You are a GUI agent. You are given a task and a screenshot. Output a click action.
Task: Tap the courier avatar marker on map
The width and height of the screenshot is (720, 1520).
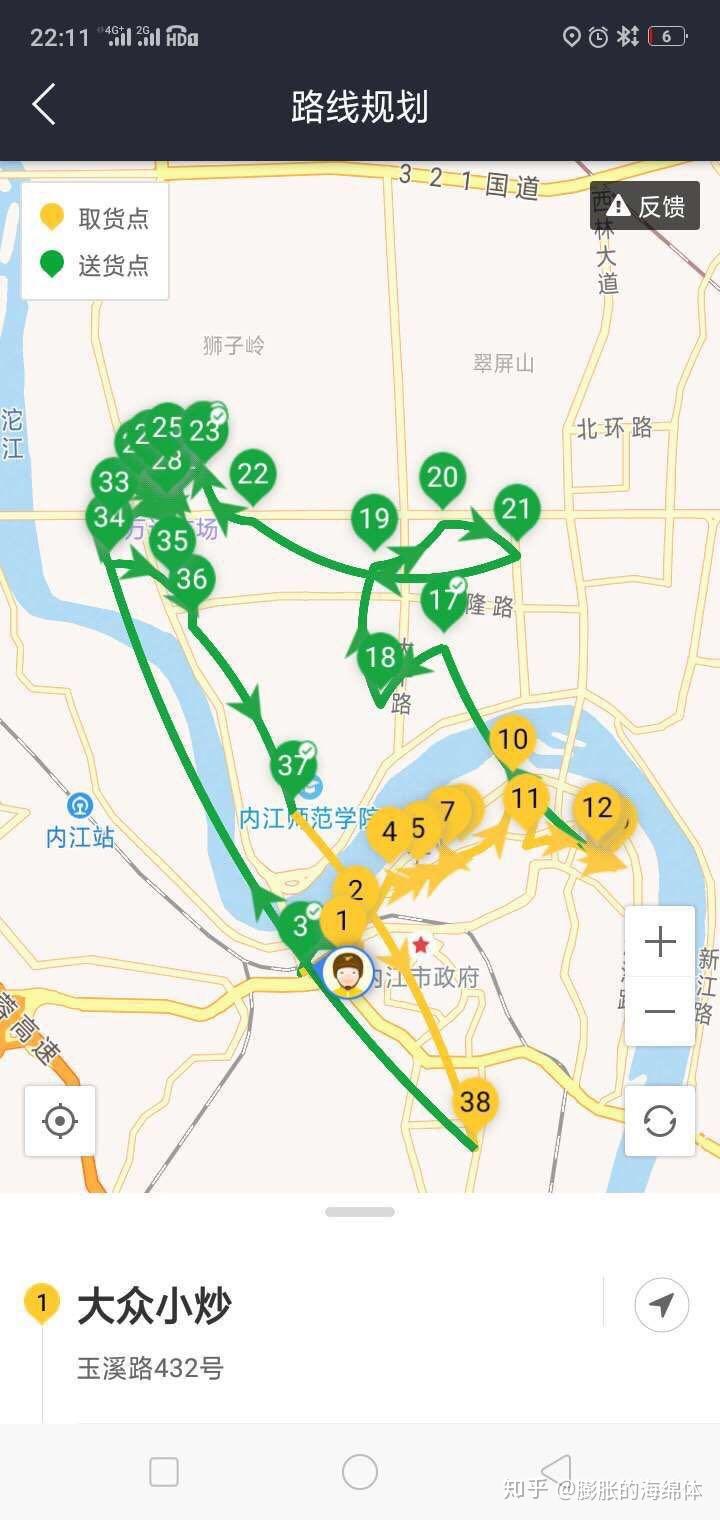pyautogui.click(x=345, y=972)
